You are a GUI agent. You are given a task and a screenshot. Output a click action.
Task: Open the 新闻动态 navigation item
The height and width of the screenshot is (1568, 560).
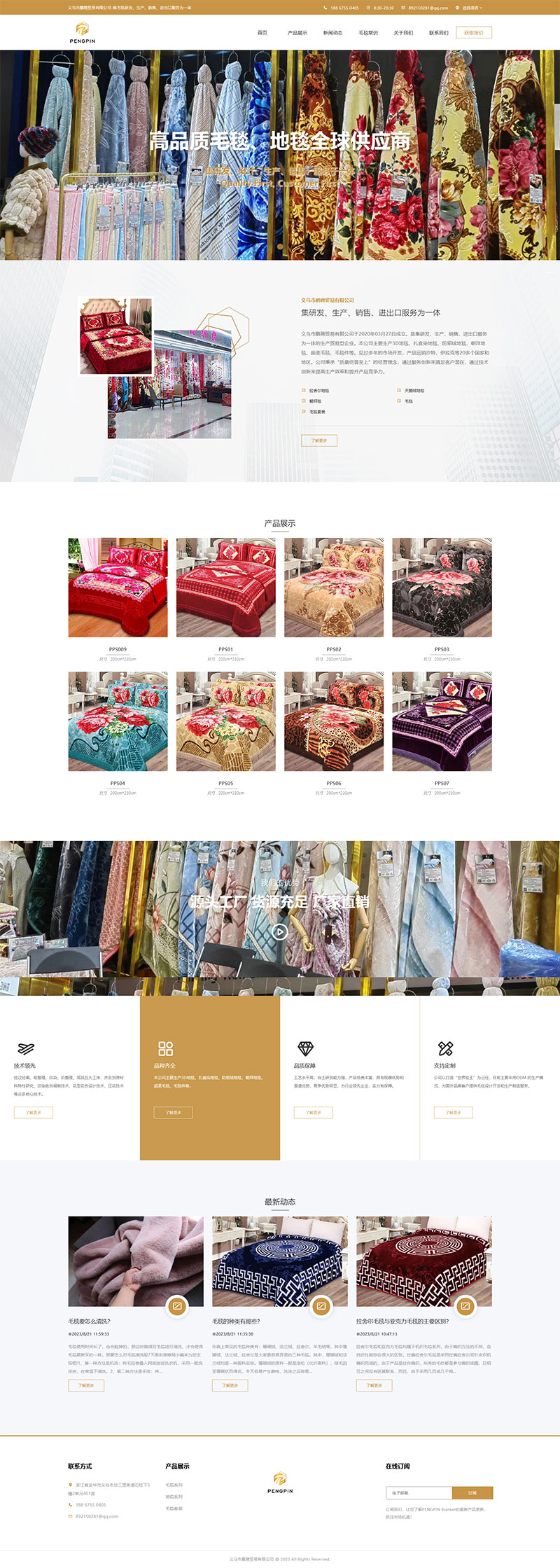tap(332, 33)
